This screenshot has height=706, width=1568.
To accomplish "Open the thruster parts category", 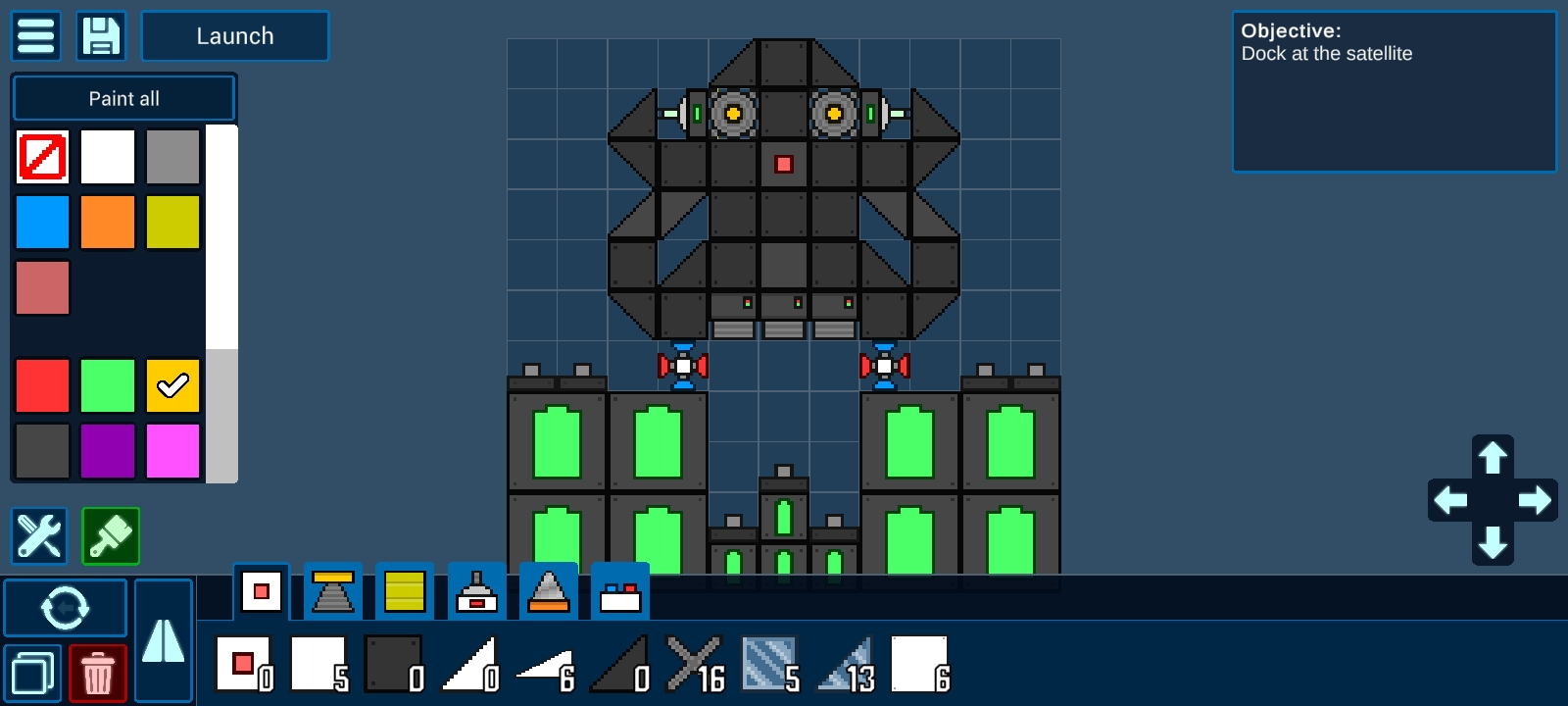I will pyautogui.click(x=332, y=591).
